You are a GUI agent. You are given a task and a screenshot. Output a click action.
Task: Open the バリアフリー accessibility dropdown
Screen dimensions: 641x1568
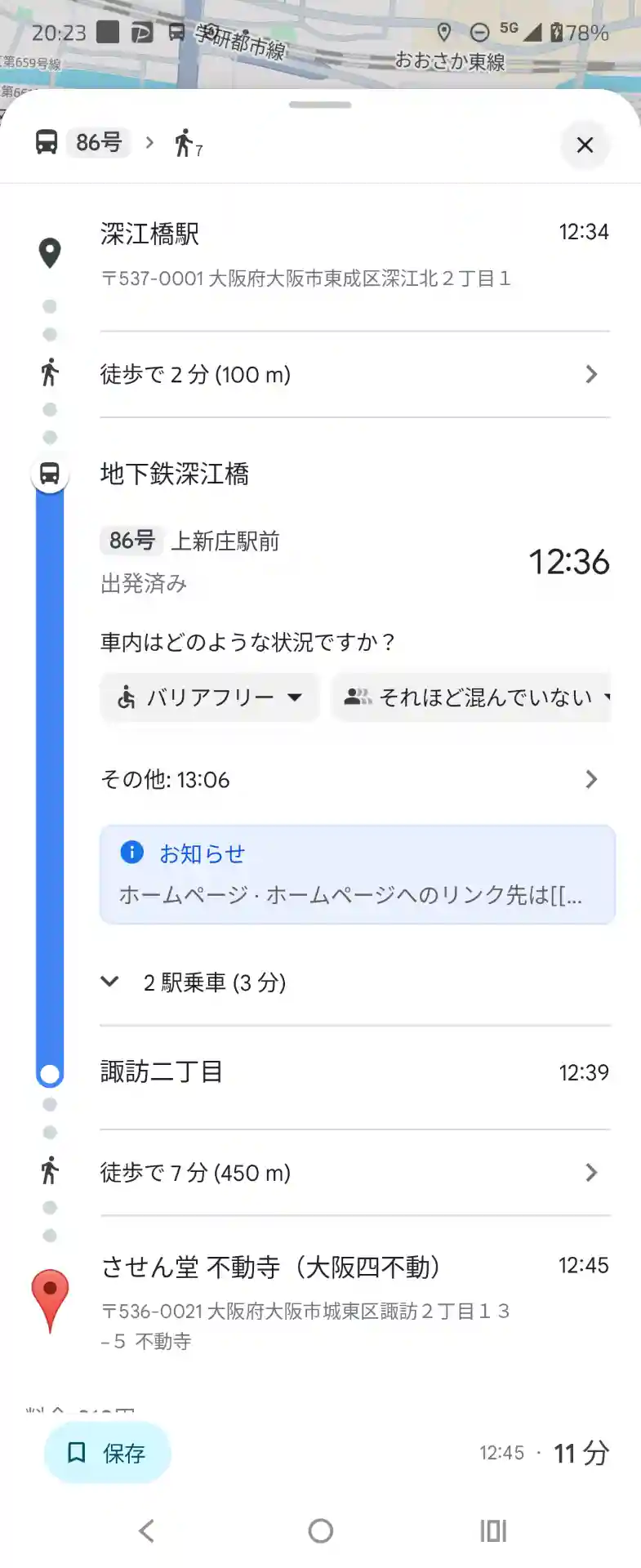[209, 697]
